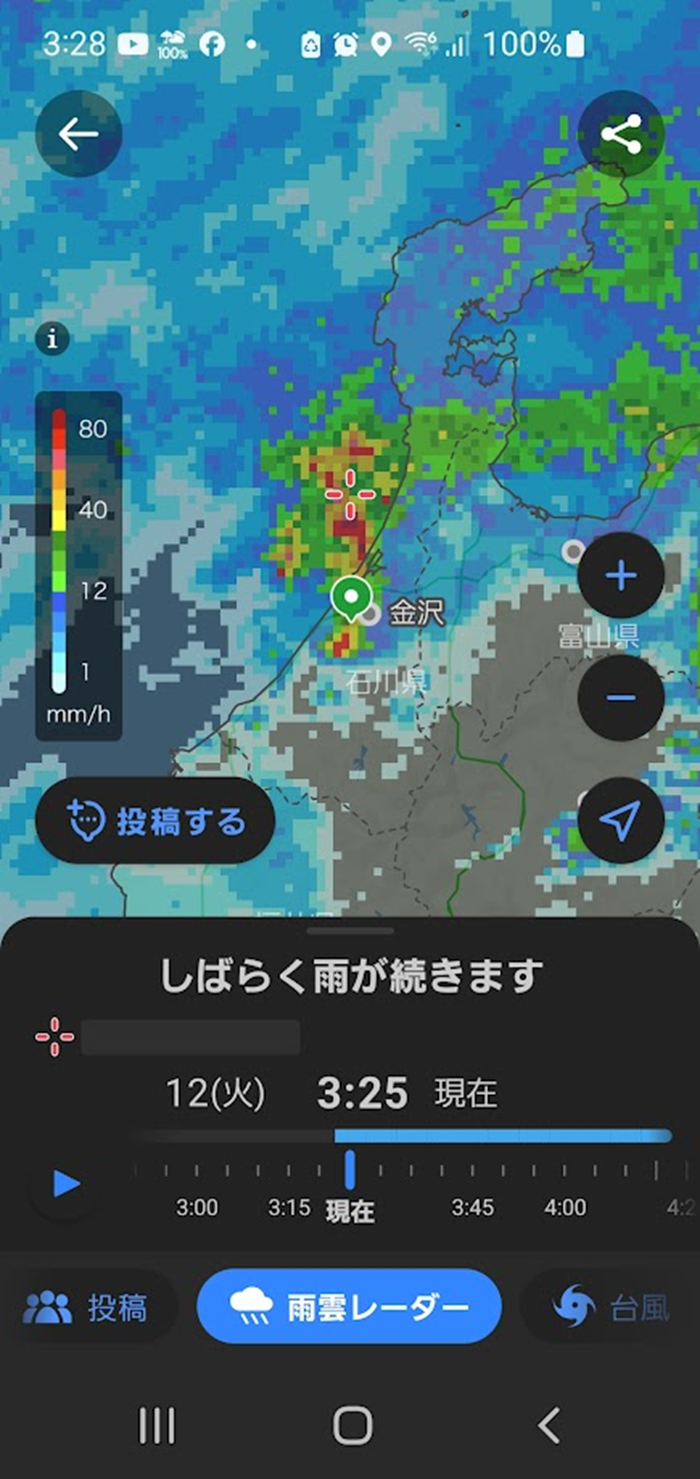Select the 雨雲レーダー tab
The image size is (700, 1479).
[x=349, y=1307]
